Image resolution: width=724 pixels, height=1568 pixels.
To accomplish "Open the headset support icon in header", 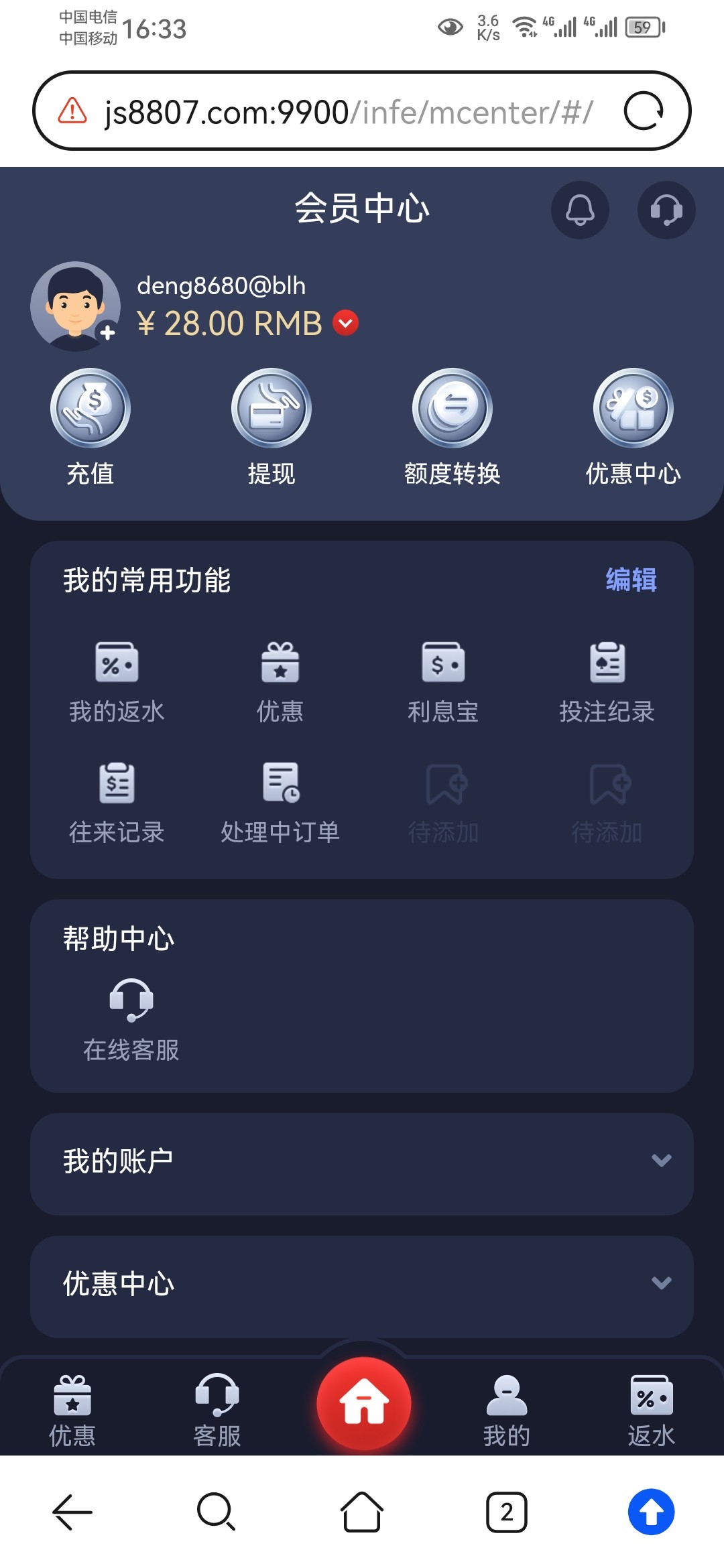I will click(666, 210).
